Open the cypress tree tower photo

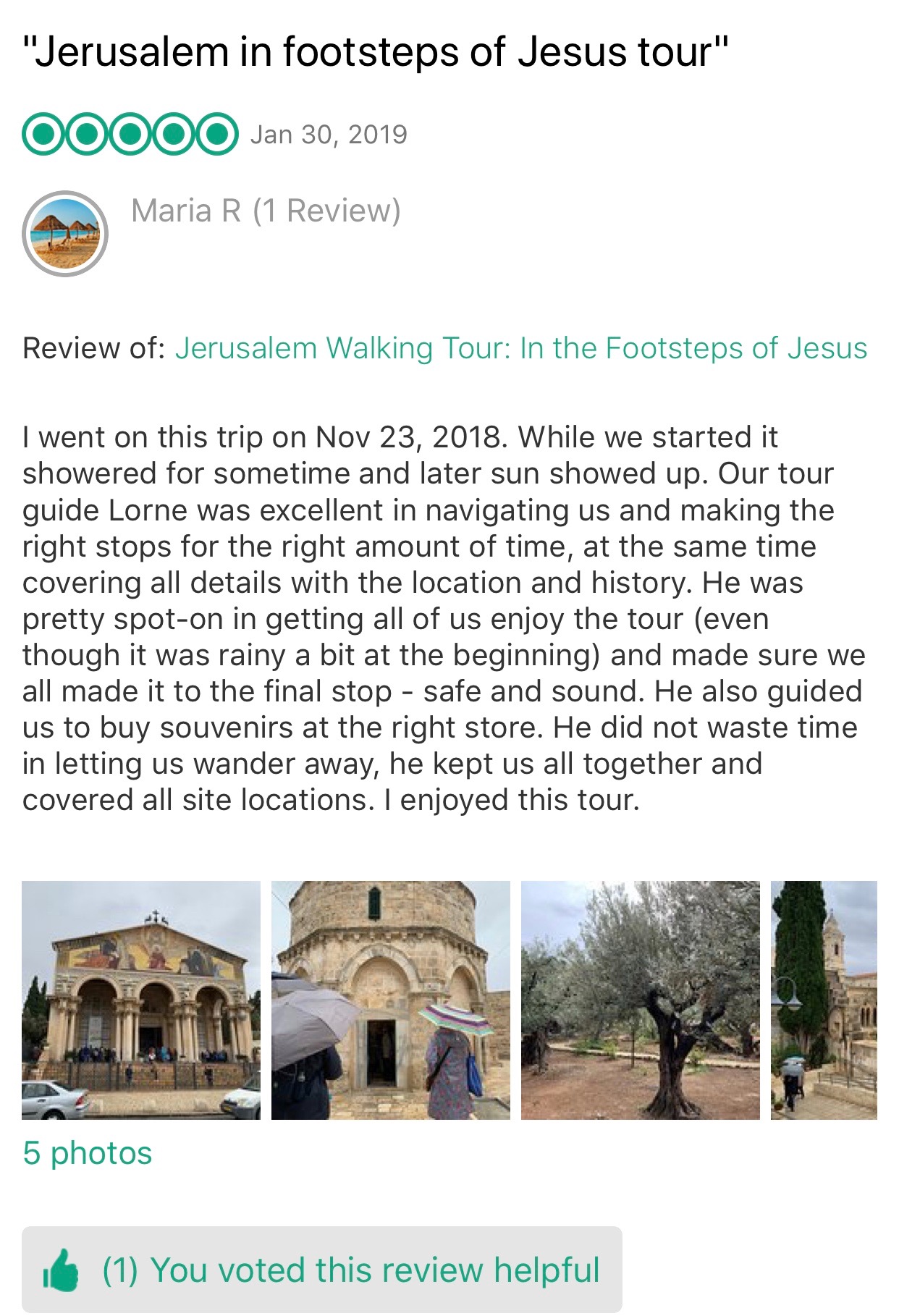click(x=824, y=1000)
